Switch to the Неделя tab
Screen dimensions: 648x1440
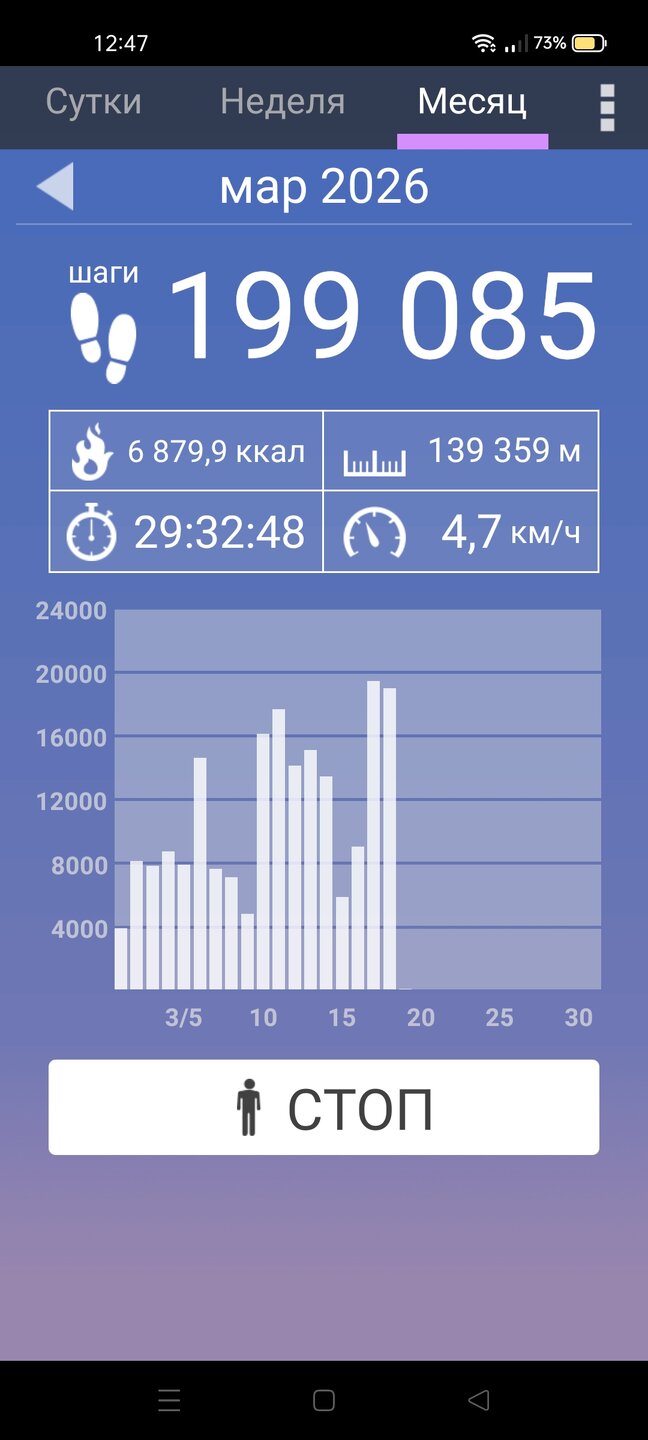pos(282,103)
